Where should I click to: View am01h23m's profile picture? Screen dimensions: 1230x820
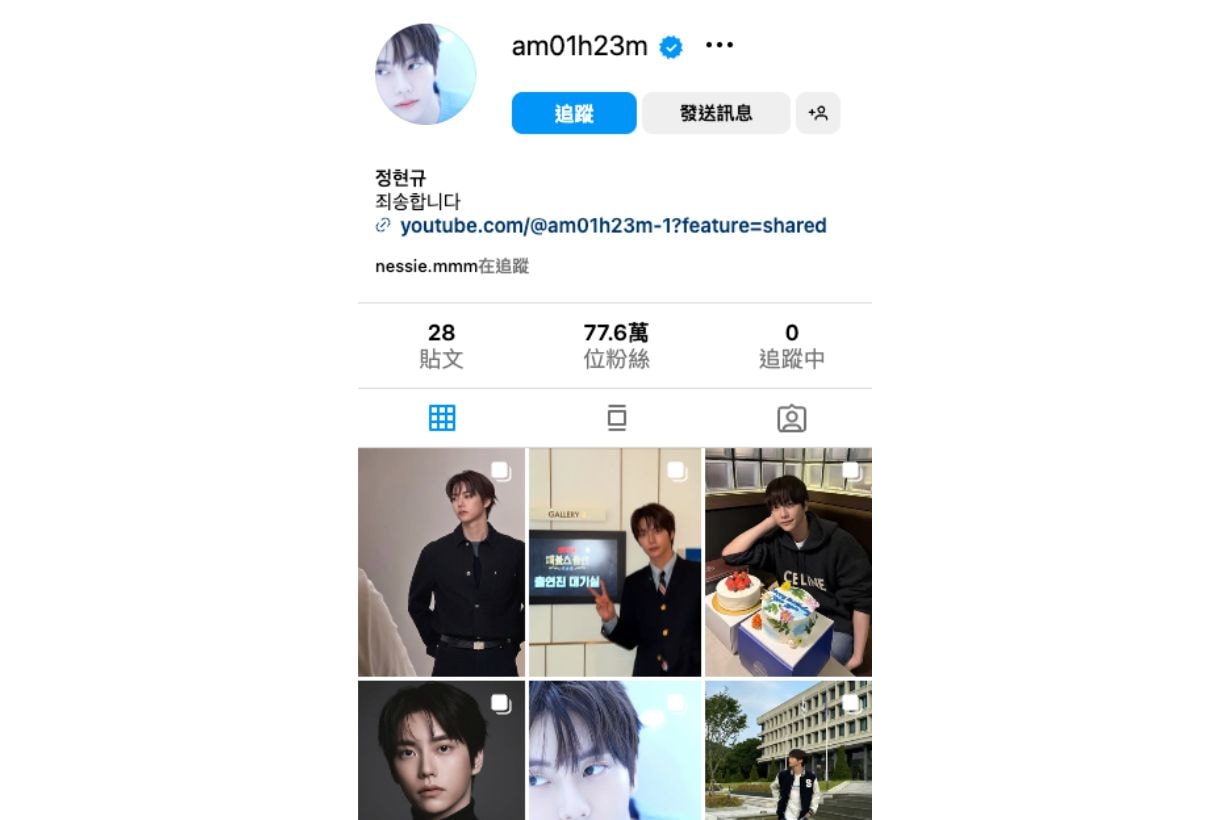point(425,75)
